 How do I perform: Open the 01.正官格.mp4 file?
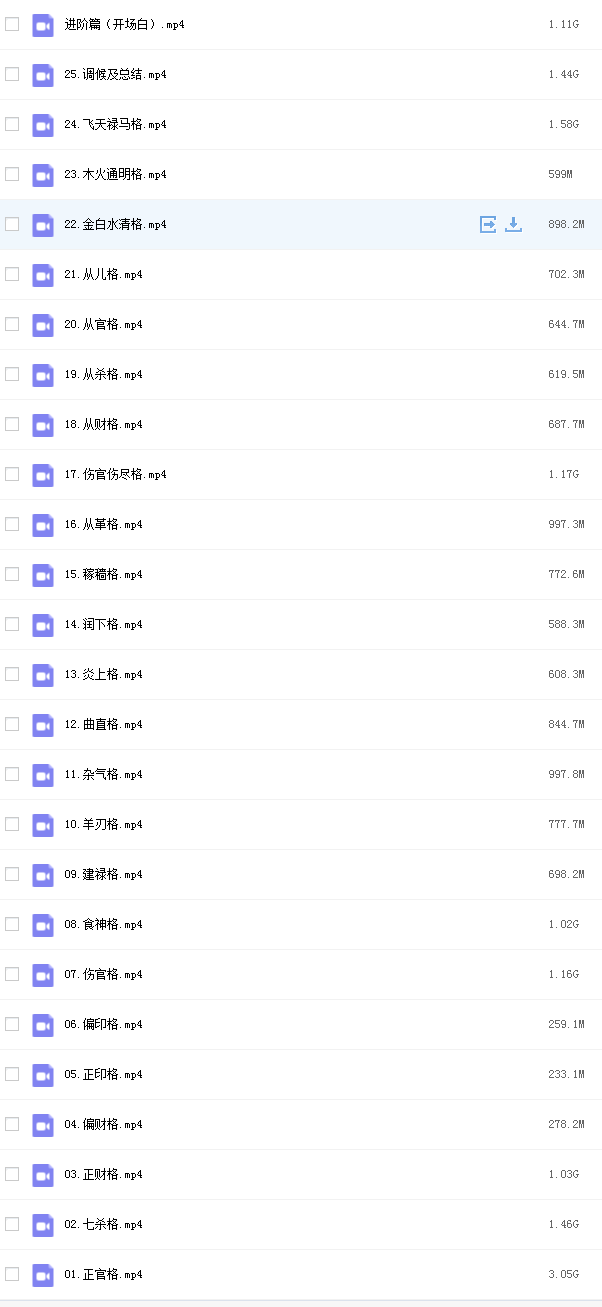point(103,1274)
